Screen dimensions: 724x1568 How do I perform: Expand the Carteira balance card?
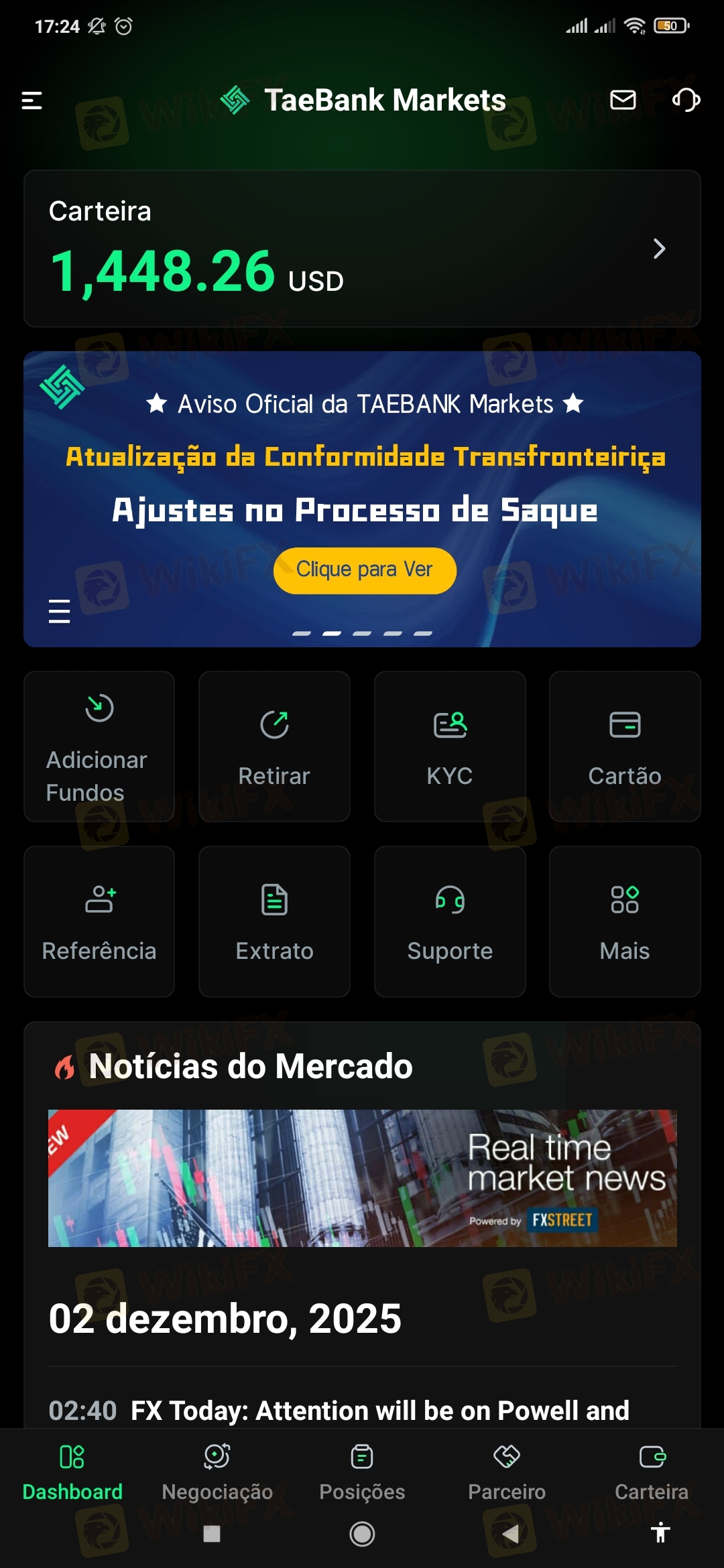[659, 249]
